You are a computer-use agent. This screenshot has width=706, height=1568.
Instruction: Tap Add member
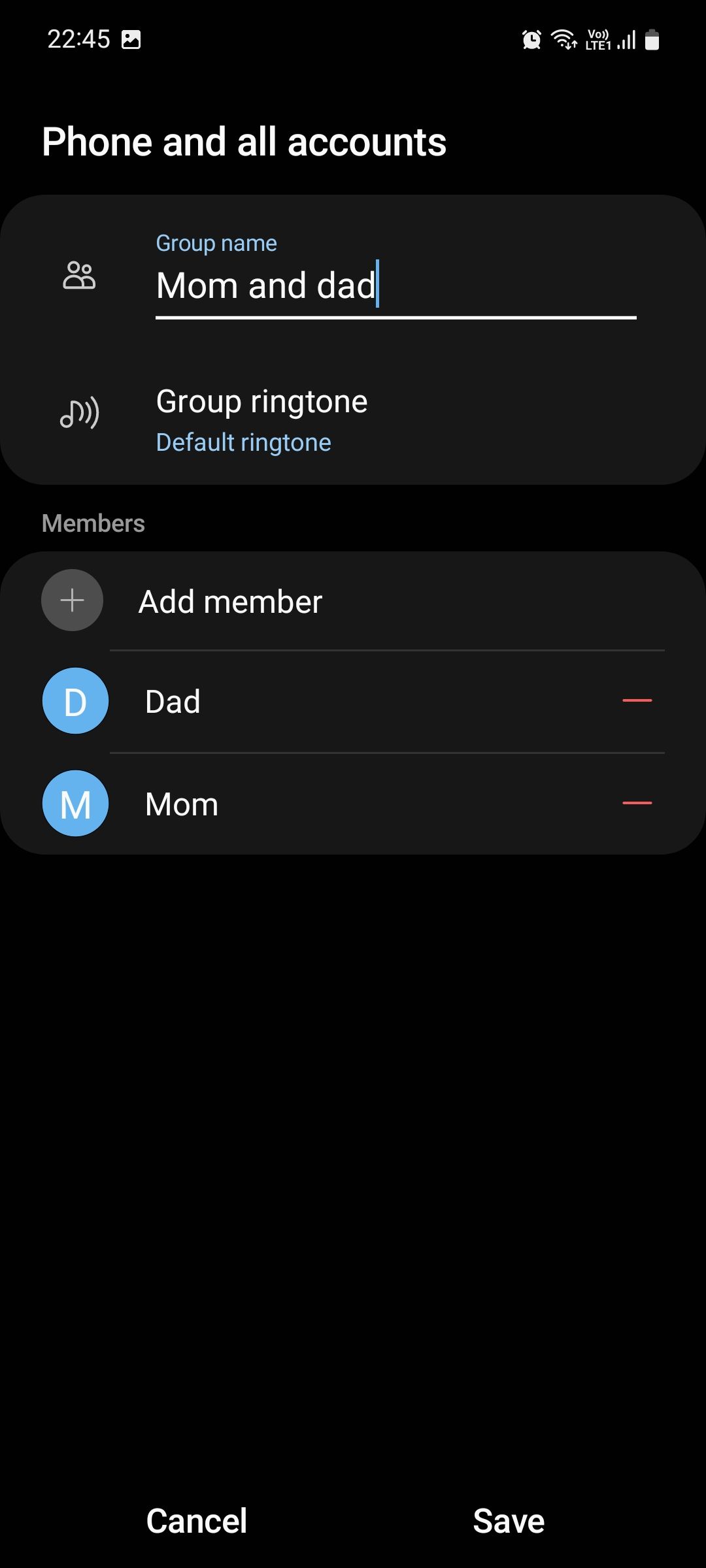pos(353,601)
